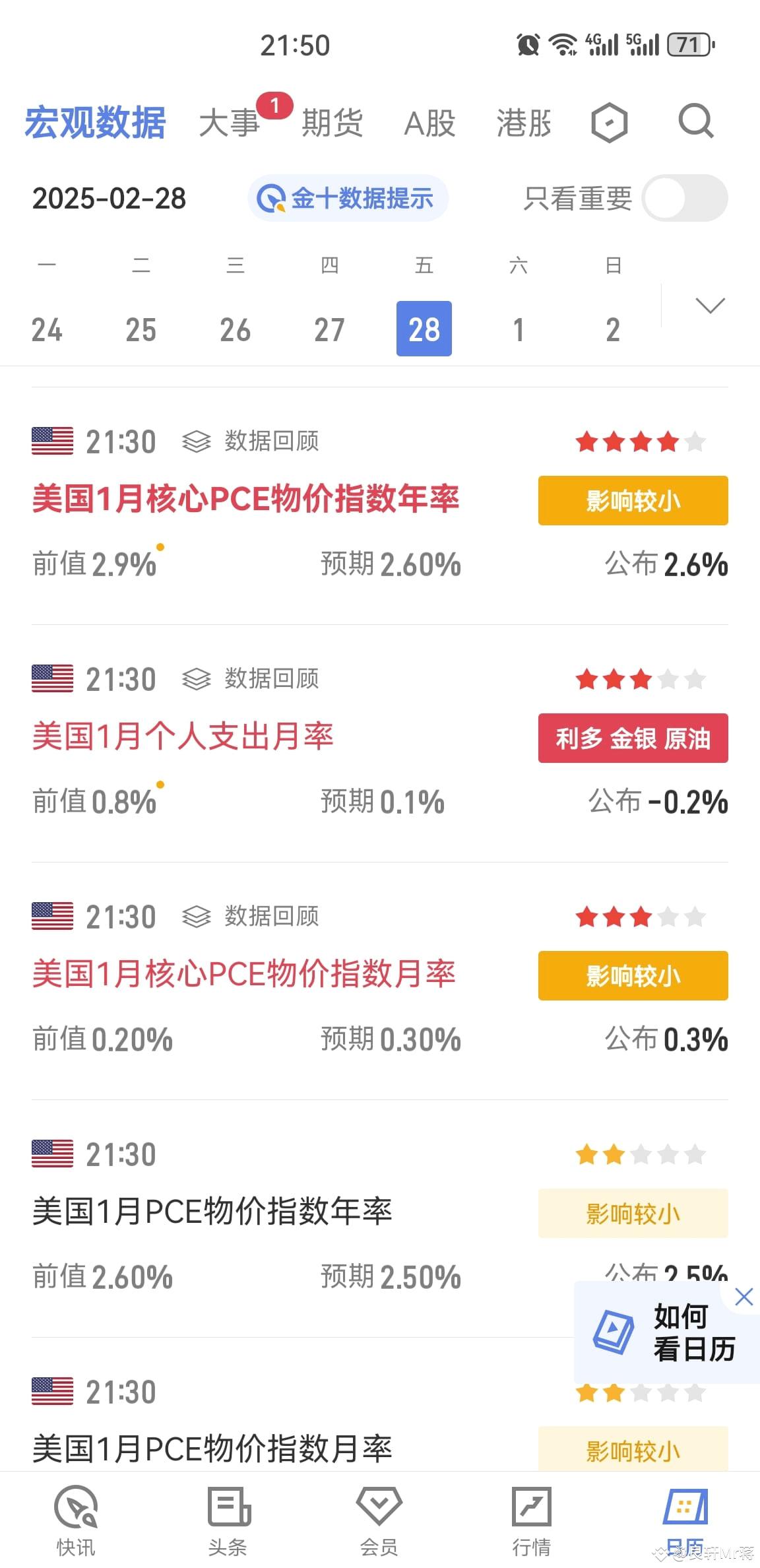Screen dimensions: 760x1568
Task: Tap the compass icon beside the search
Action: tap(608, 122)
